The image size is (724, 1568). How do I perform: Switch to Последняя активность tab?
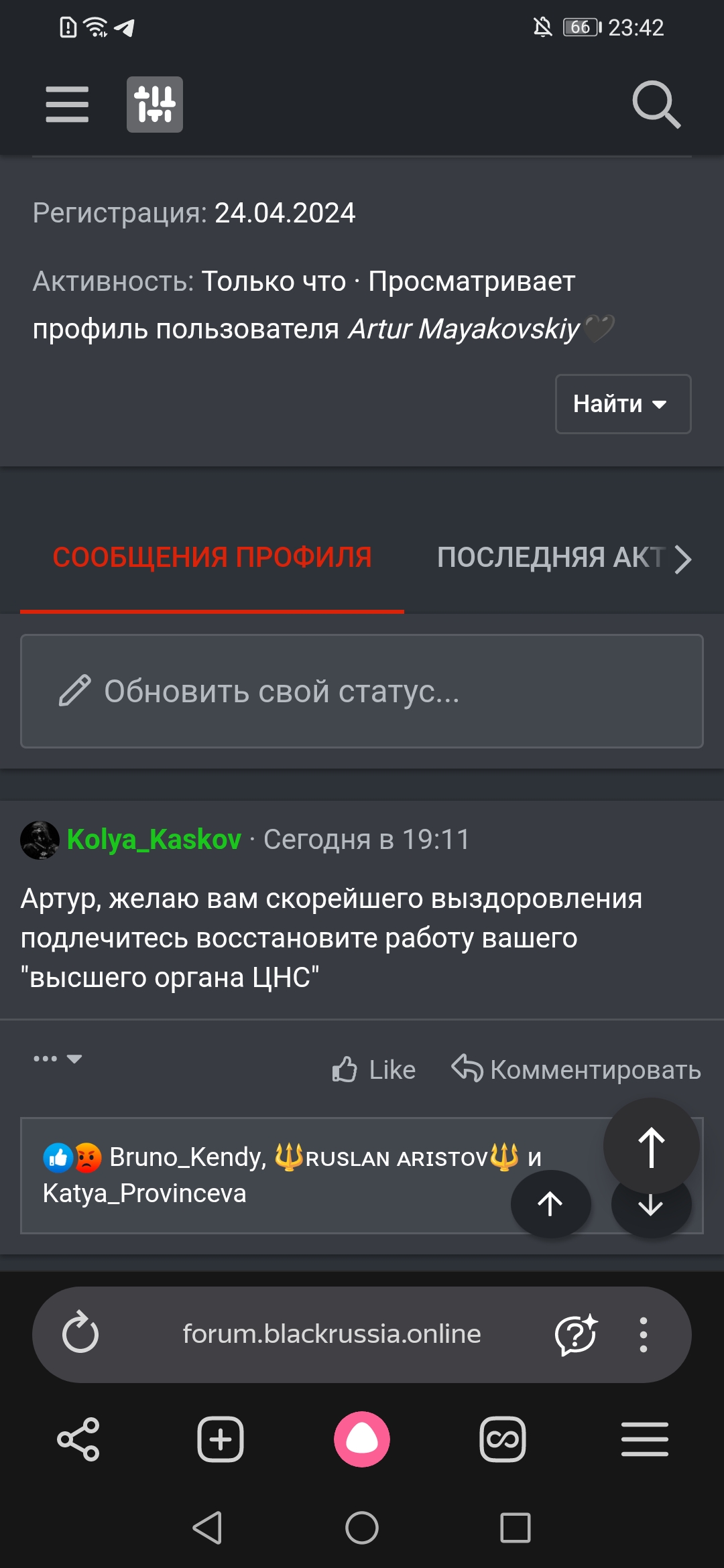pos(550,558)
